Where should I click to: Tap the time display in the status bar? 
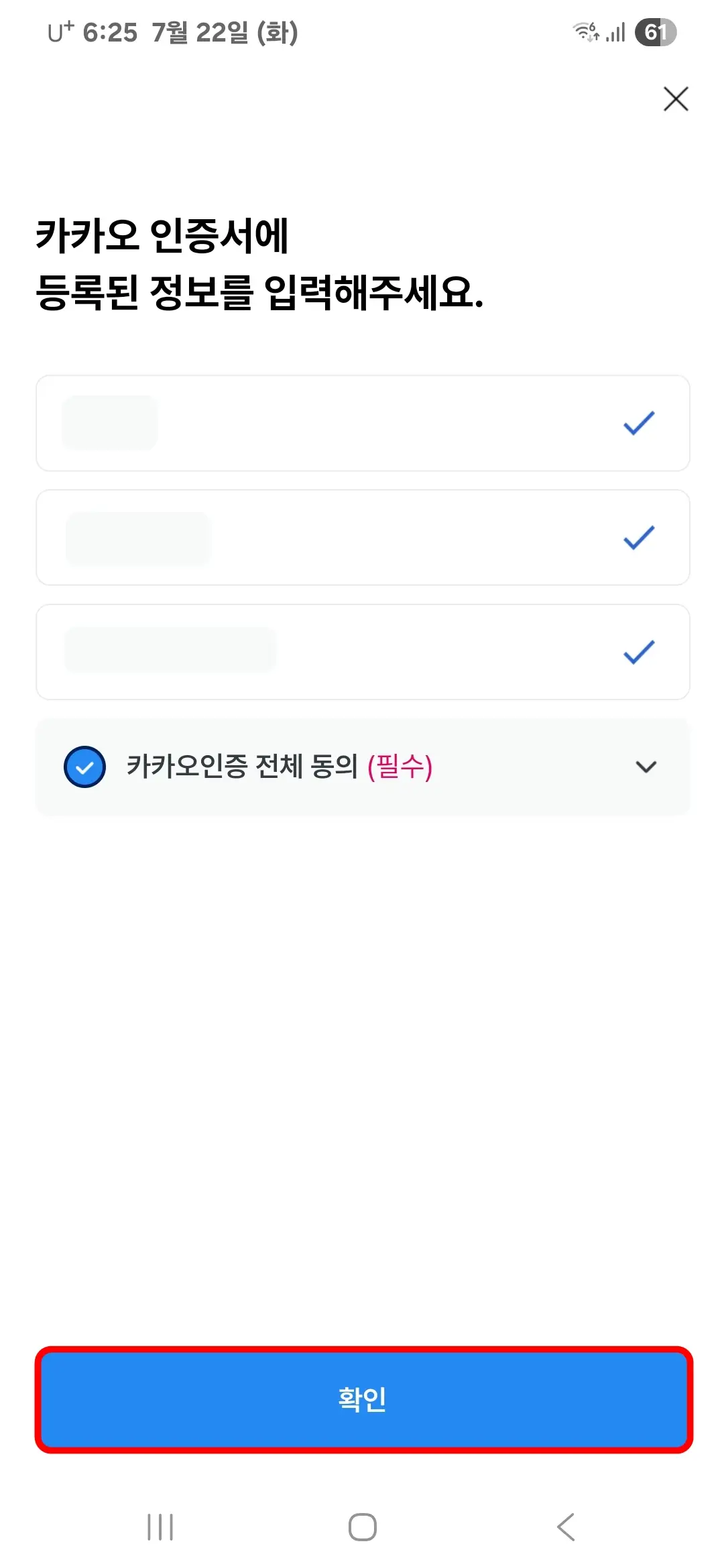pos(113,31)
